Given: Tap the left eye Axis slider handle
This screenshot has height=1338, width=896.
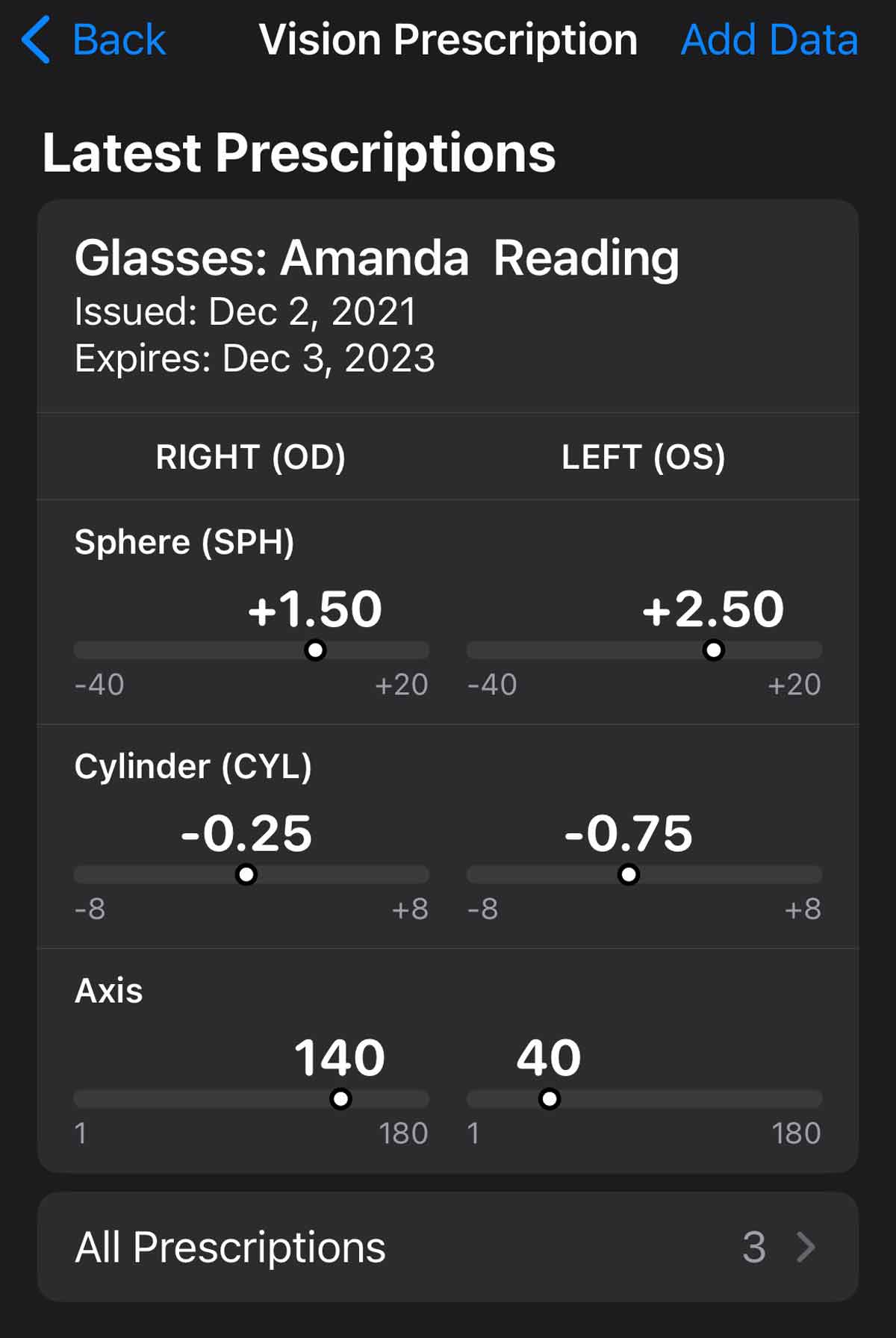Looking at the screenshot, I should point(550,1098).
